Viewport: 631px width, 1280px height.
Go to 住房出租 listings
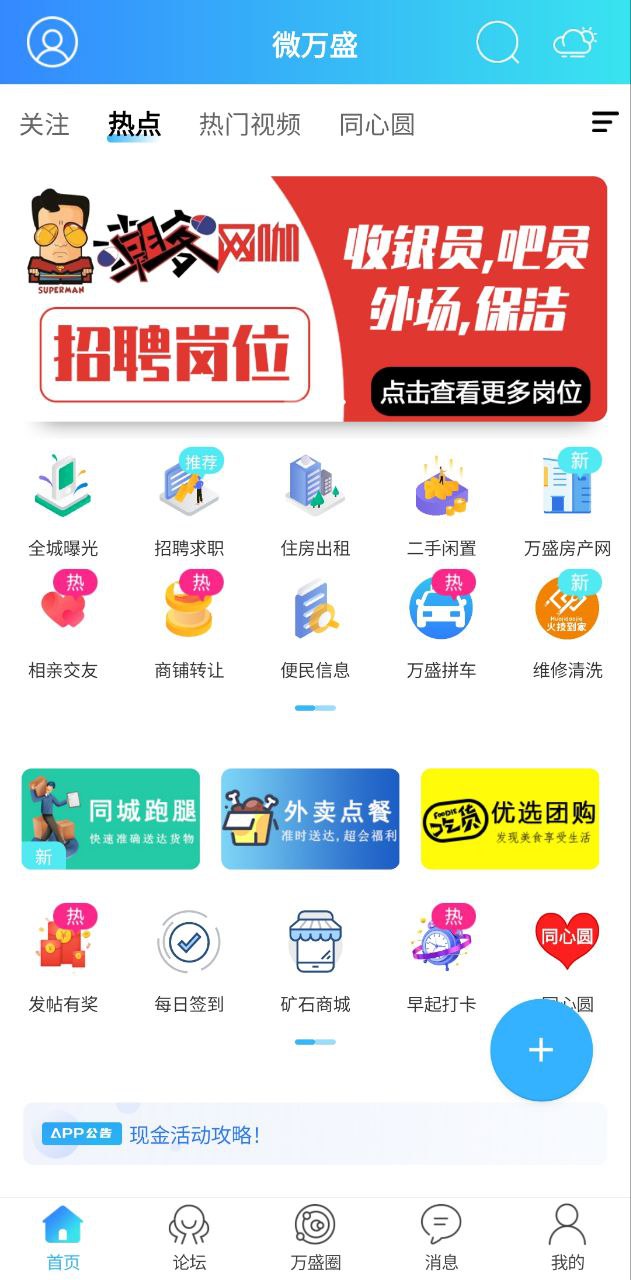tap(315, 503)
